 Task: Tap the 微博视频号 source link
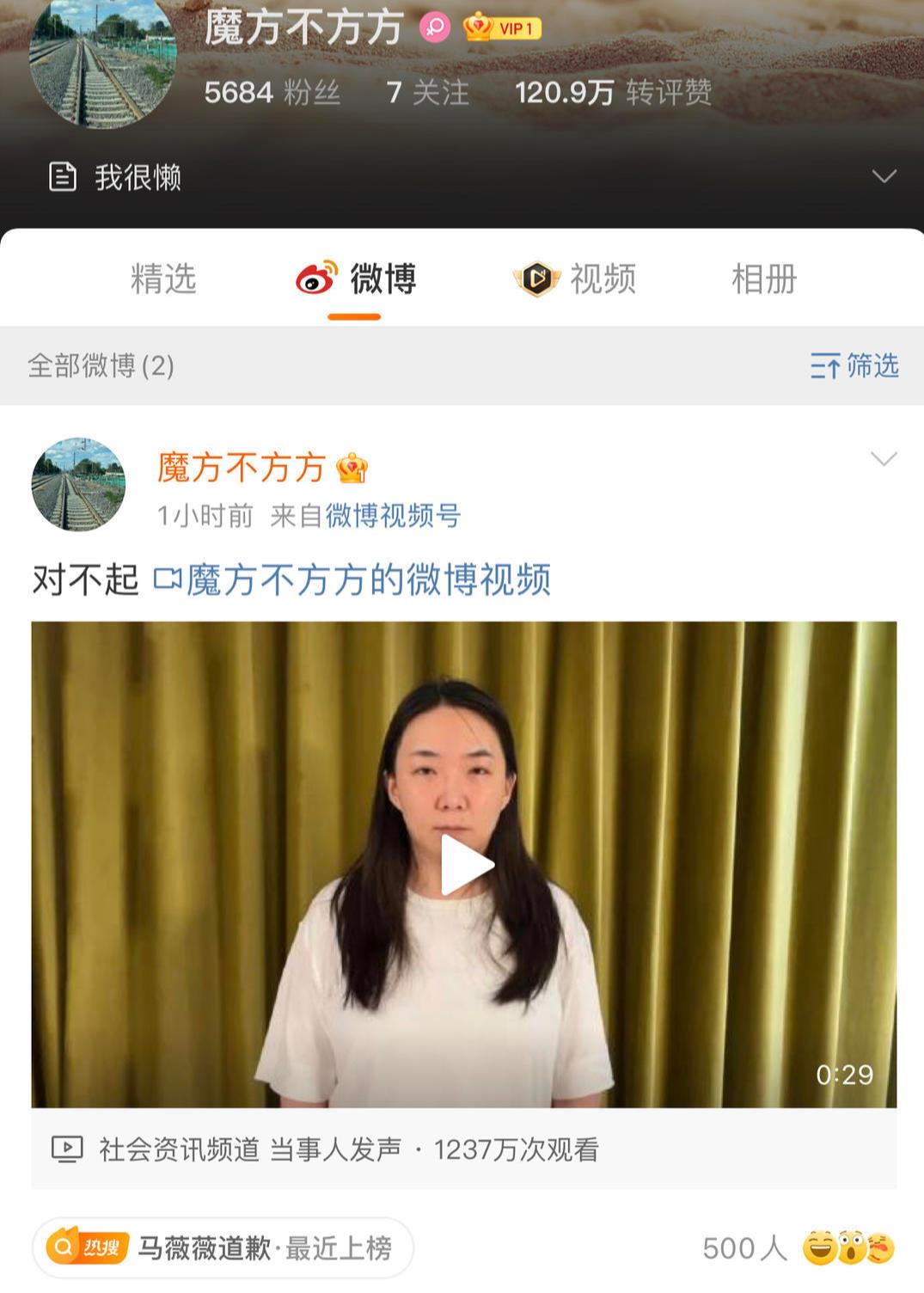point(393,516)
